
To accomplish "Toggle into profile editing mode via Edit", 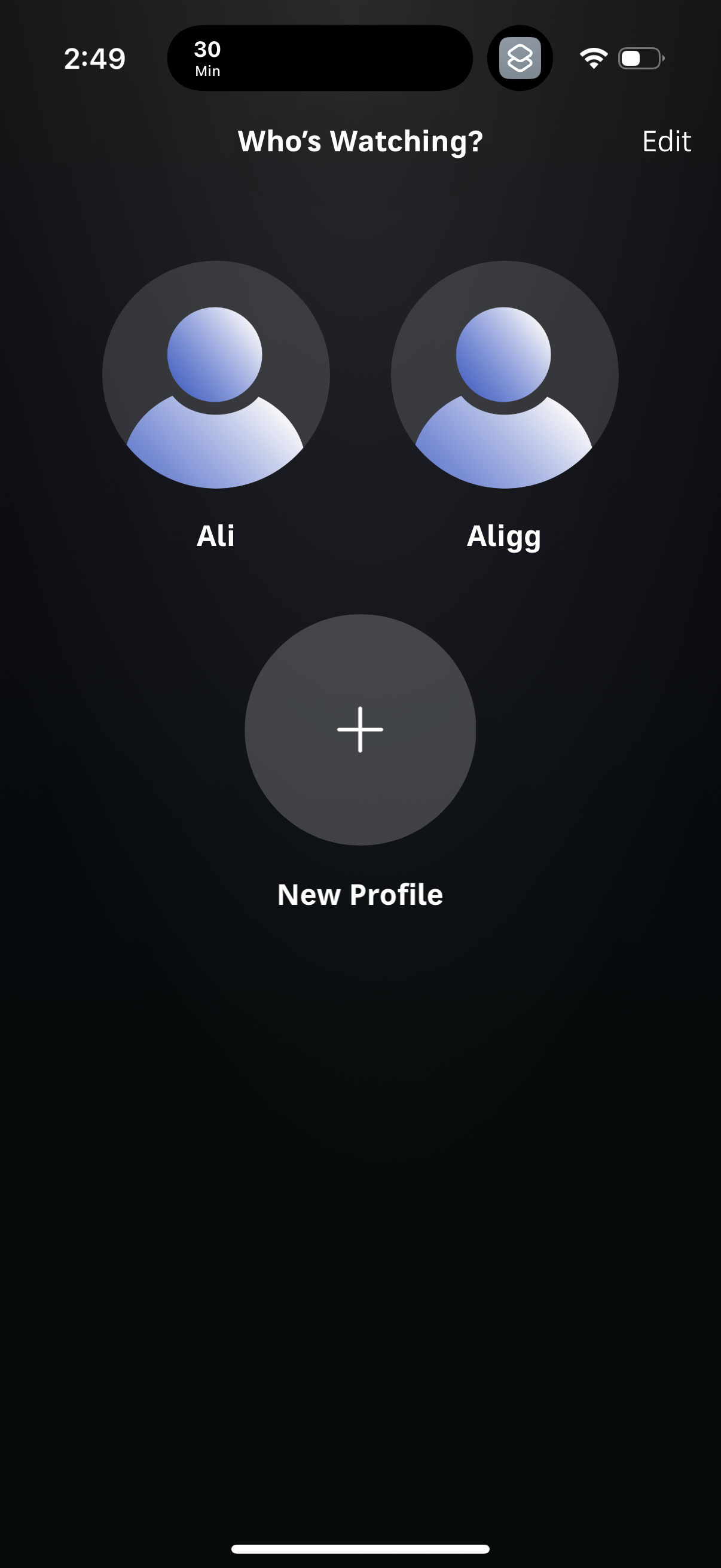I will tap(667, 141).
